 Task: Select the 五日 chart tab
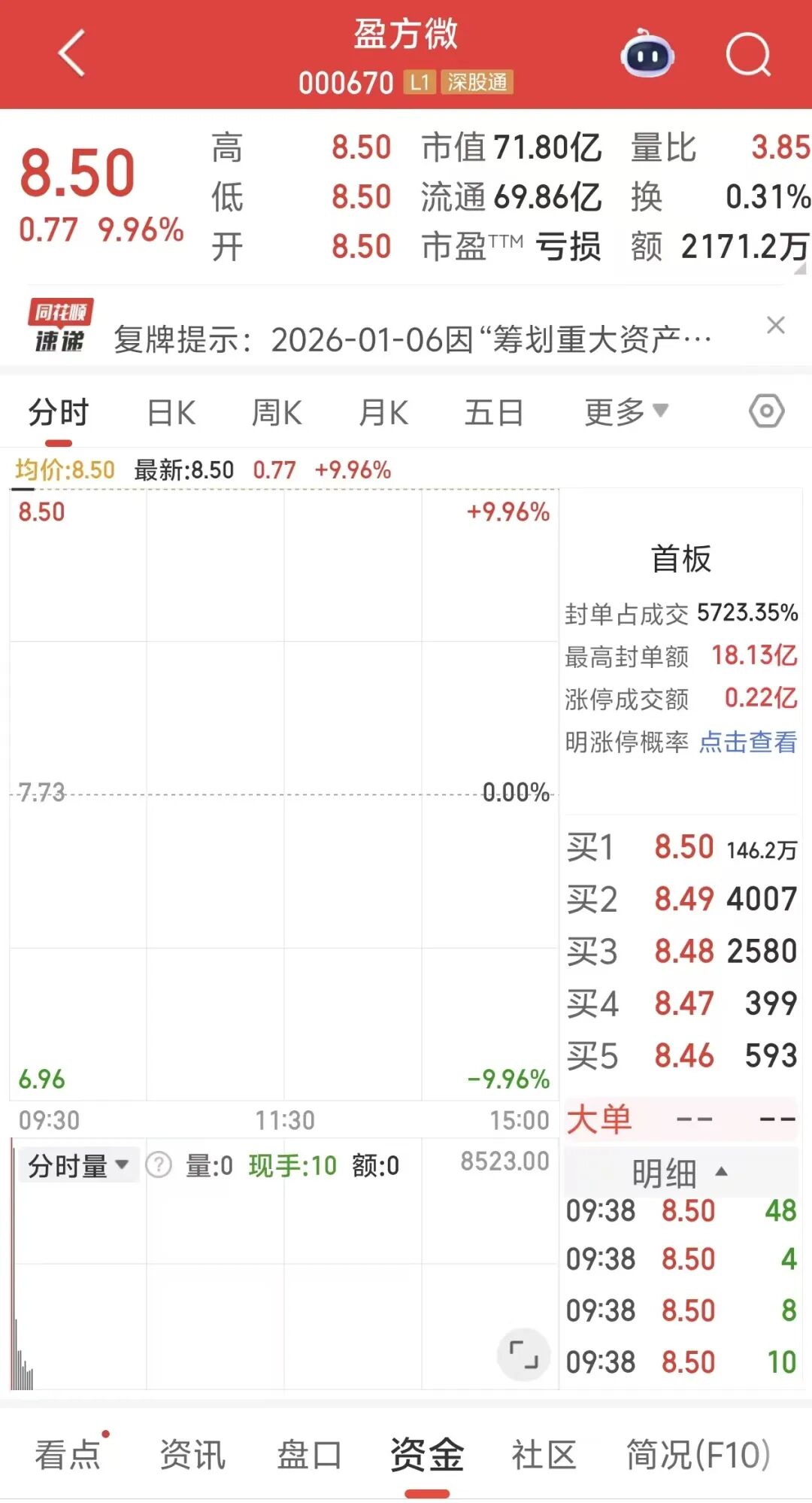[x=493, y=413]
